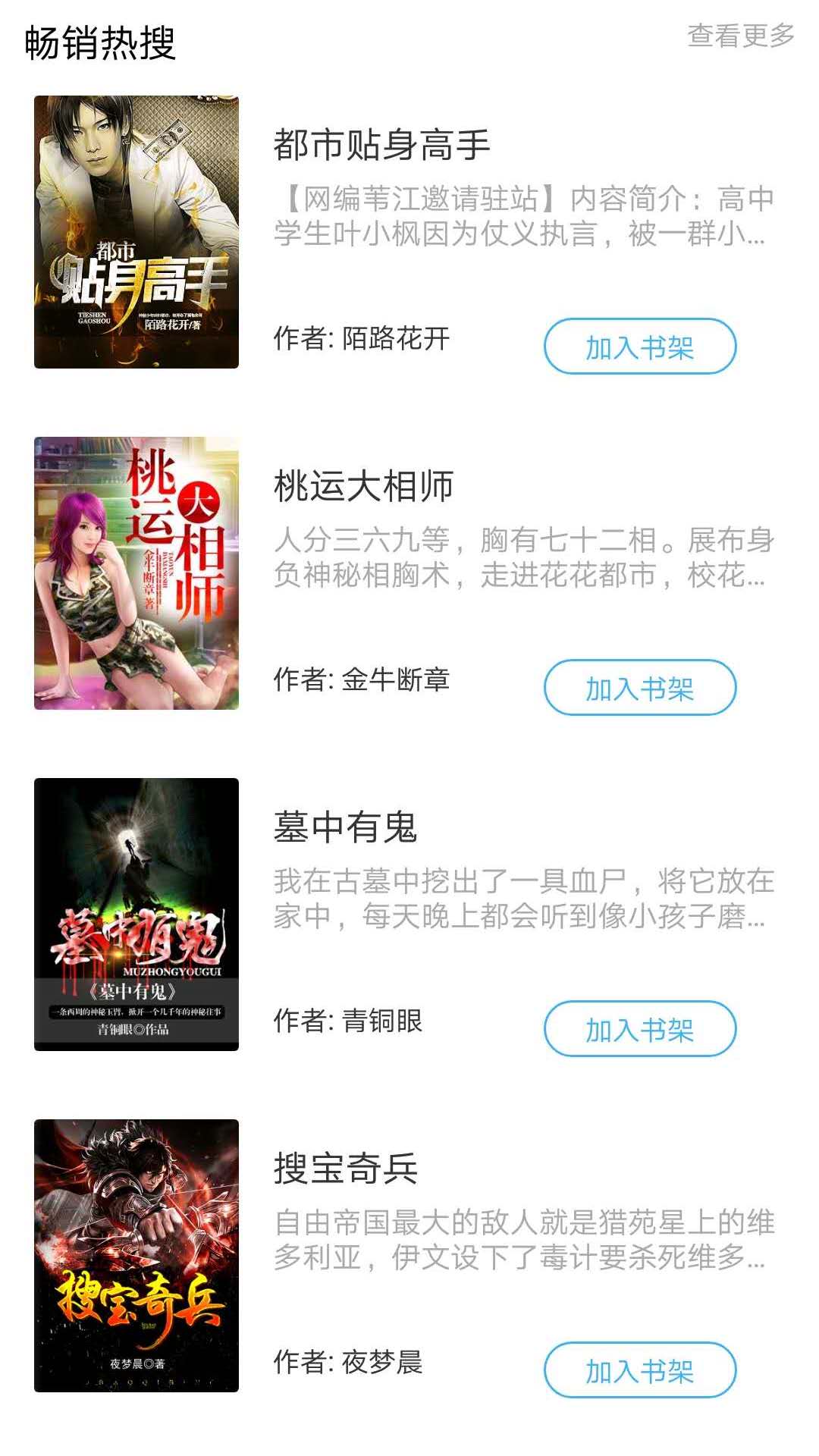Add 墓中有鬼 to bookshelf

(x=640, y=1029)
